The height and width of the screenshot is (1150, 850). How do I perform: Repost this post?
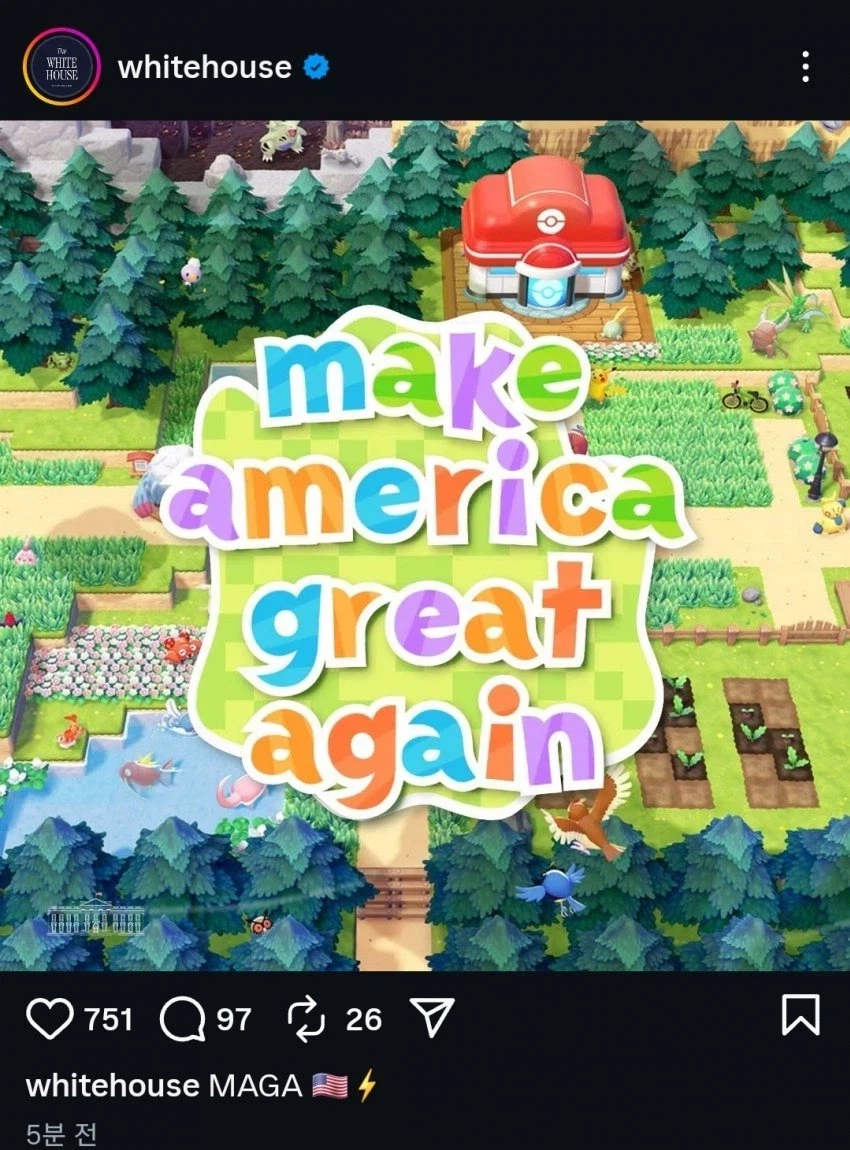(305, 1018)
